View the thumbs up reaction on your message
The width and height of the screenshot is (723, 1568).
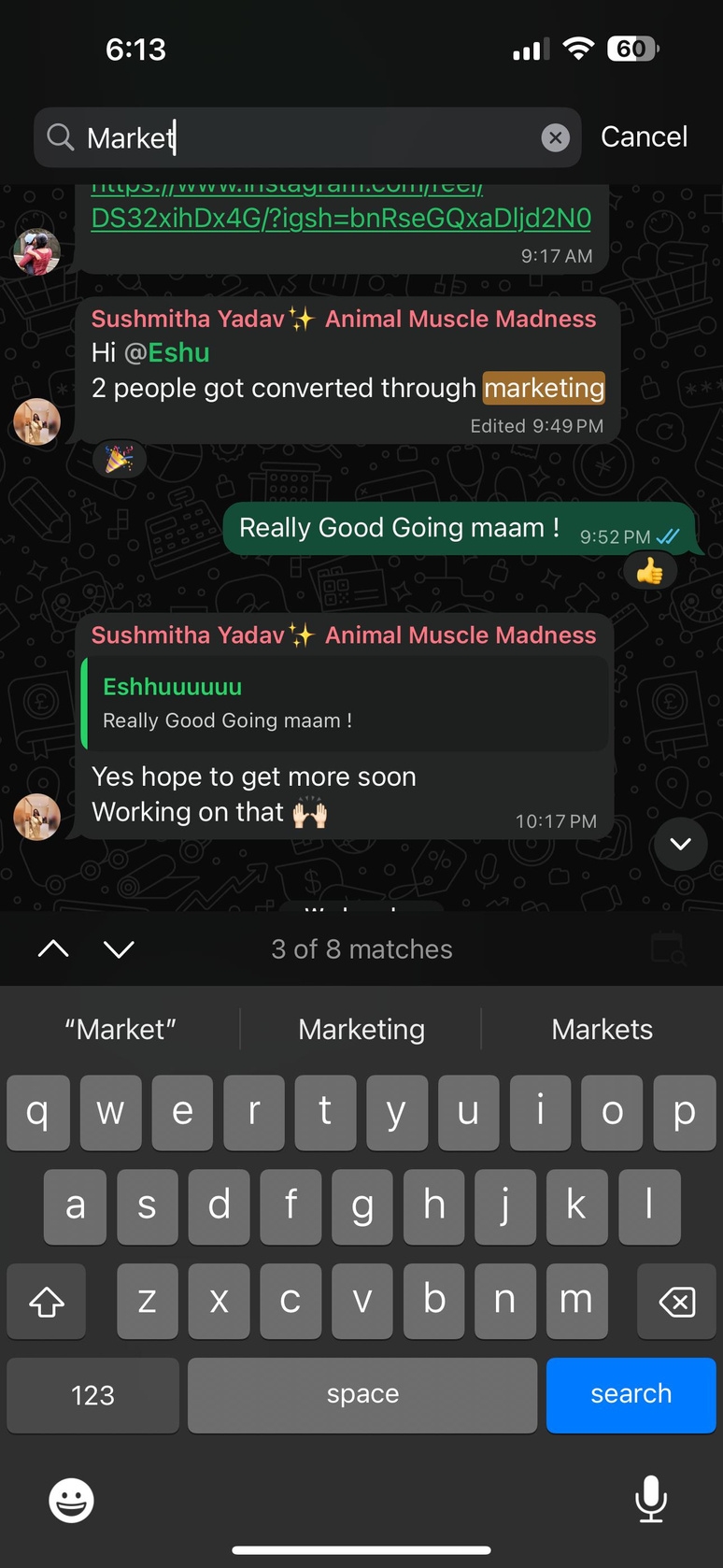coord(650,570)
